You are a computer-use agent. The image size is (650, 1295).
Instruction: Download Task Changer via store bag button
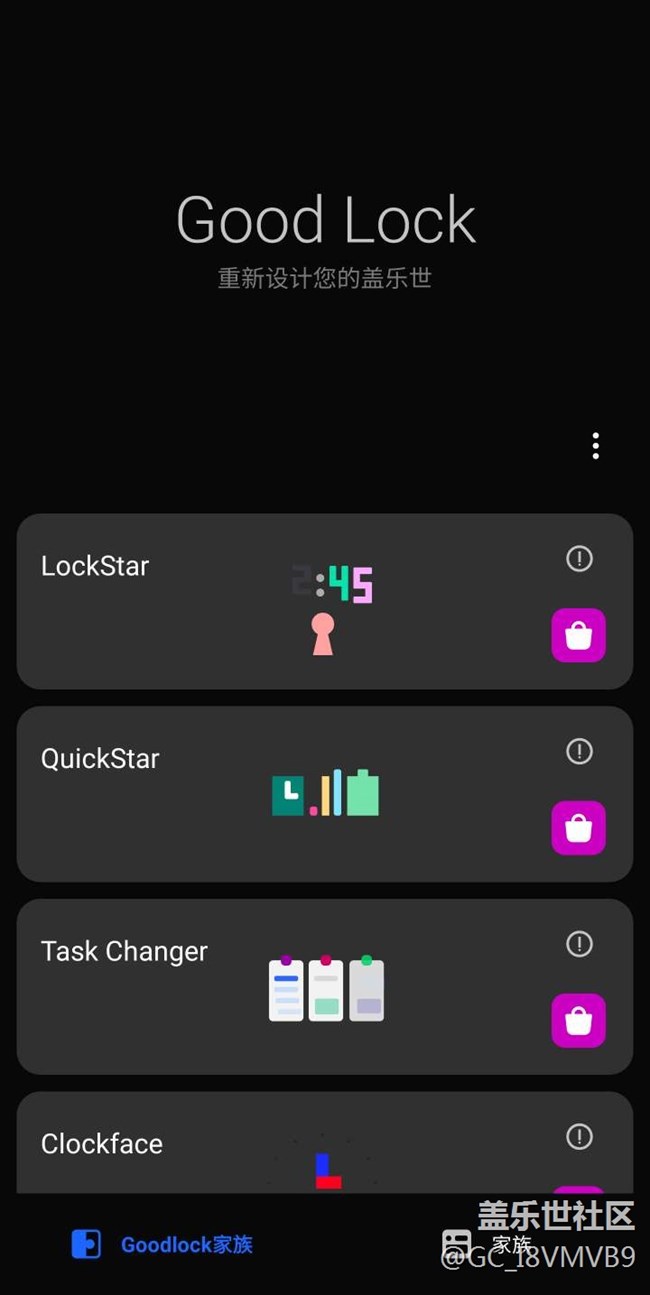[578, 1020]
